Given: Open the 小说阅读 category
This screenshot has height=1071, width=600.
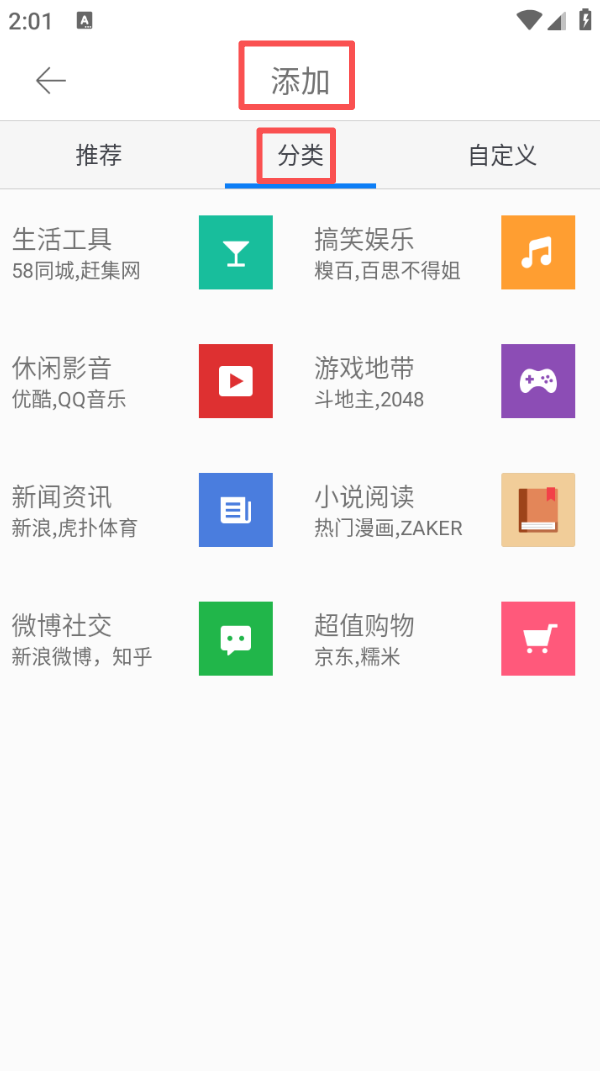Looking at the screenshot, I should 443,510.
